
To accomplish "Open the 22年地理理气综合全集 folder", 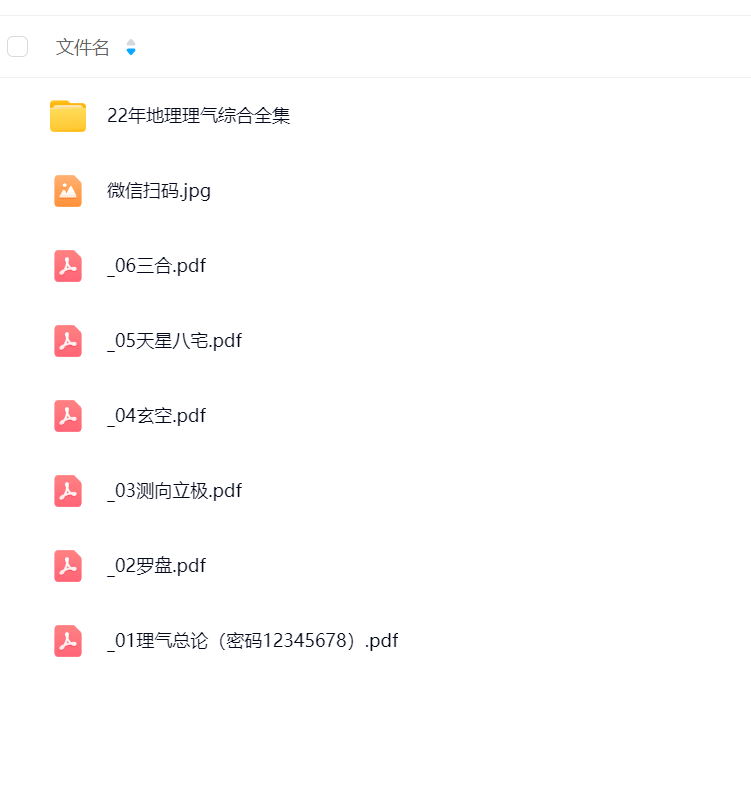I will pos(198,116).
